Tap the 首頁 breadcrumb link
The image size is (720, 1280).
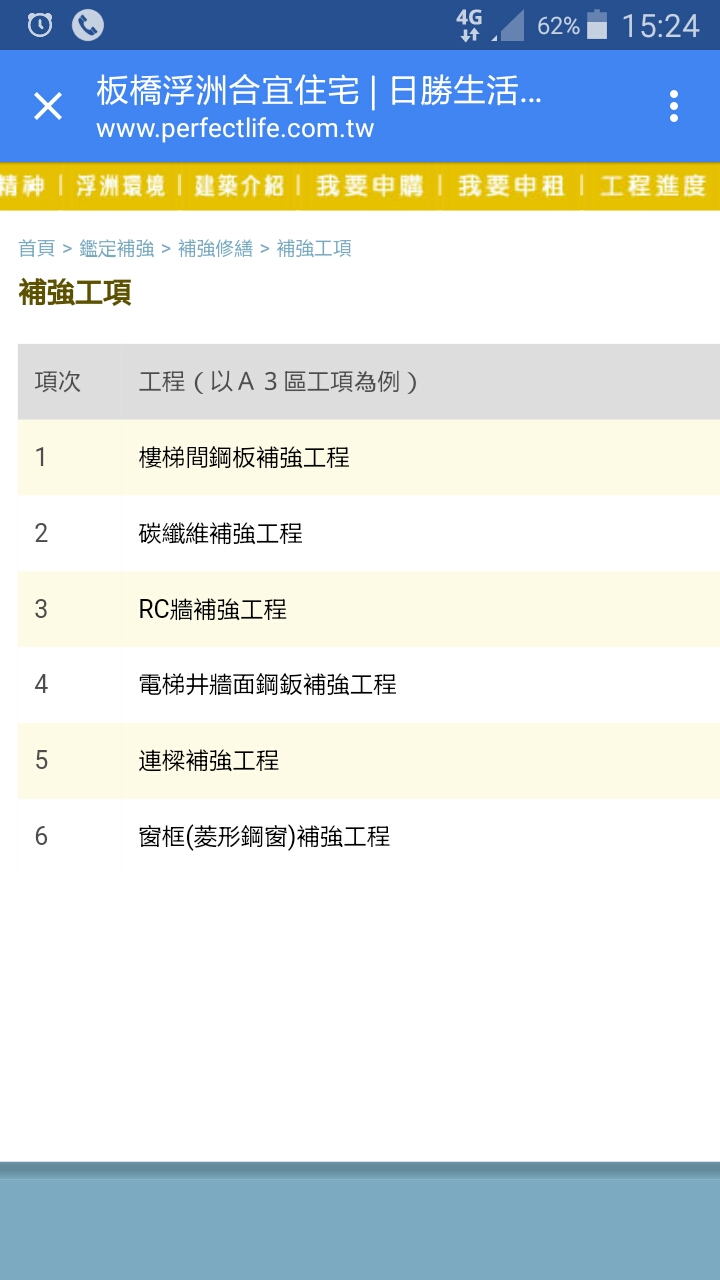(x=36, y=249)
